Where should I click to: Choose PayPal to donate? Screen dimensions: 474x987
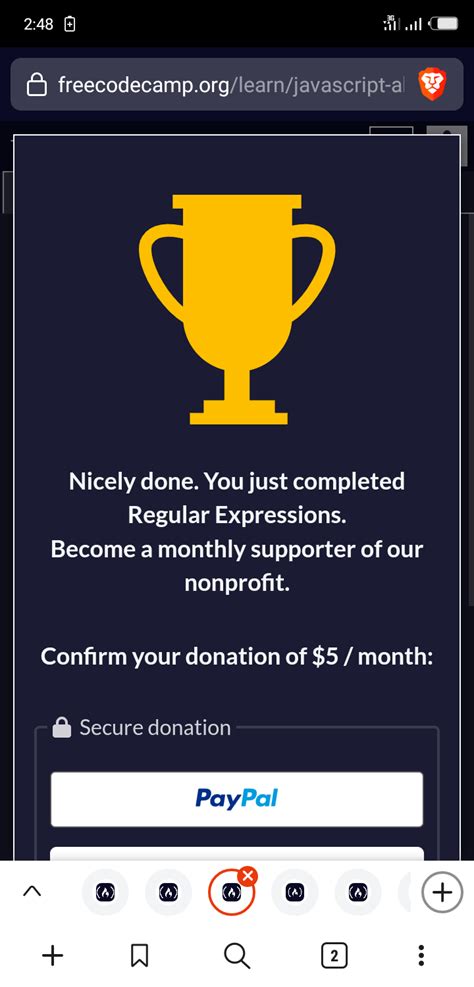pyautogui.click(x=237, y=799)
